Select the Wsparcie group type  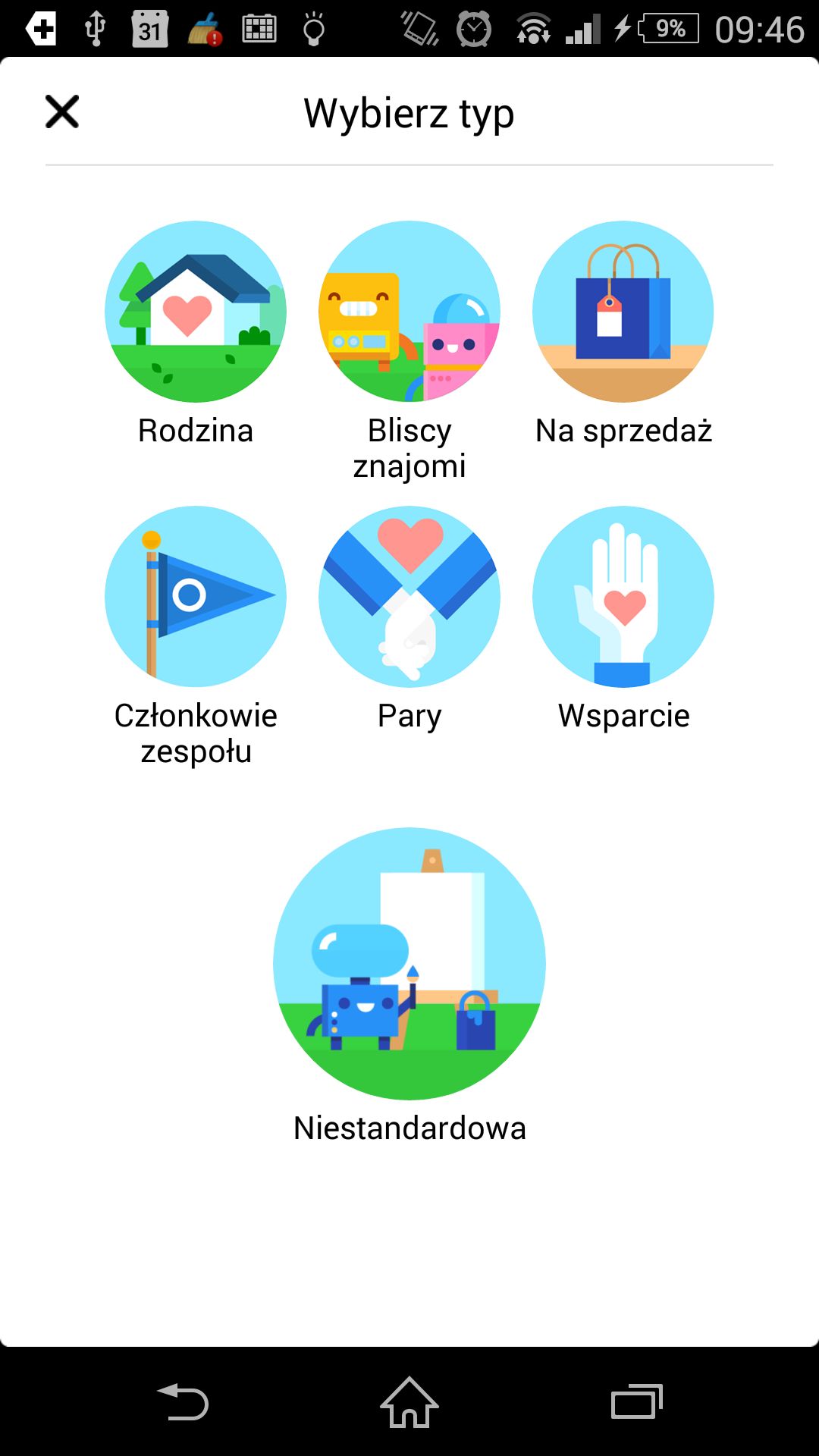pyautogui.click(x=623, y=597)
